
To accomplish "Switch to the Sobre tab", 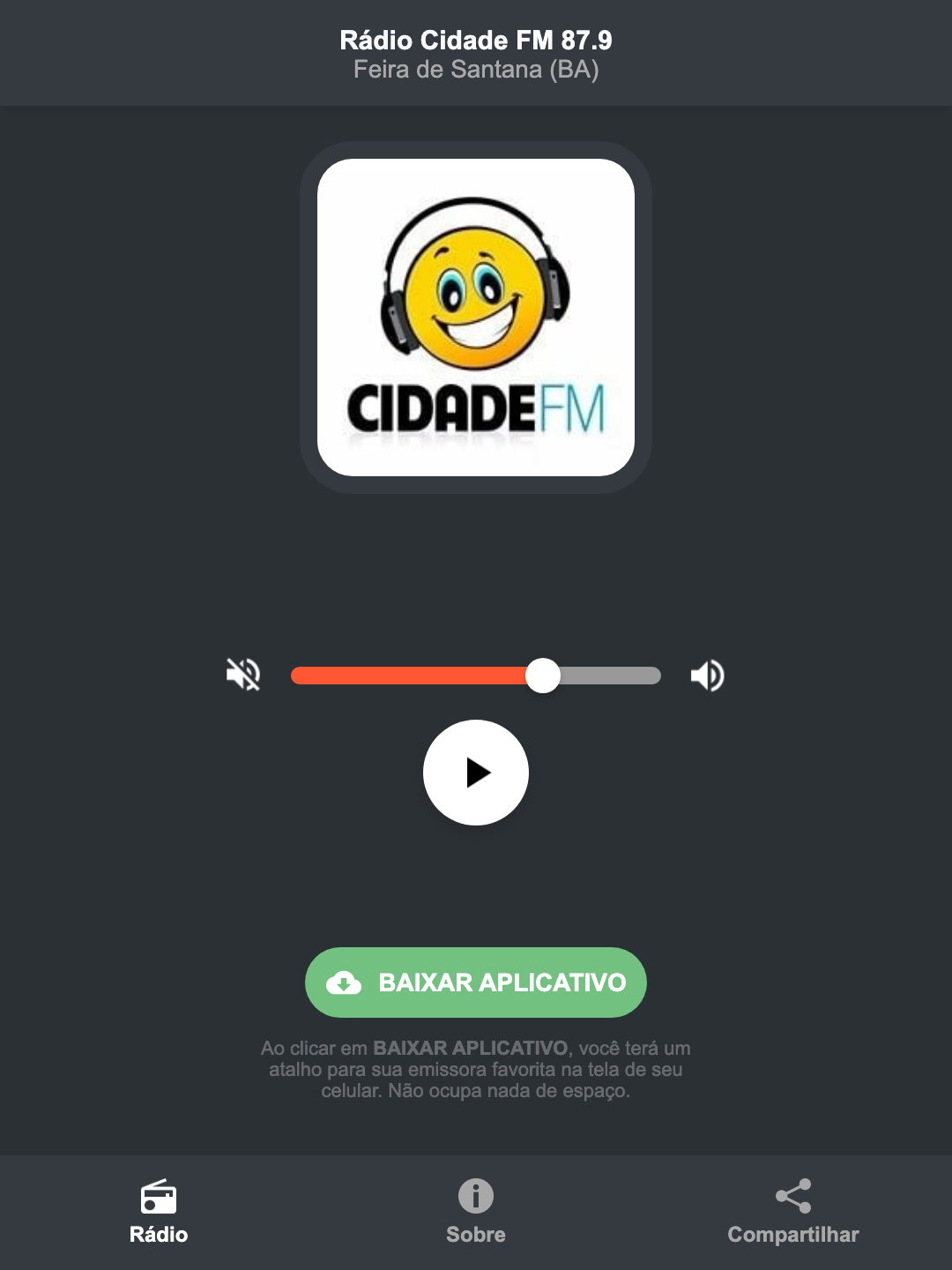I will point(475,1235).
